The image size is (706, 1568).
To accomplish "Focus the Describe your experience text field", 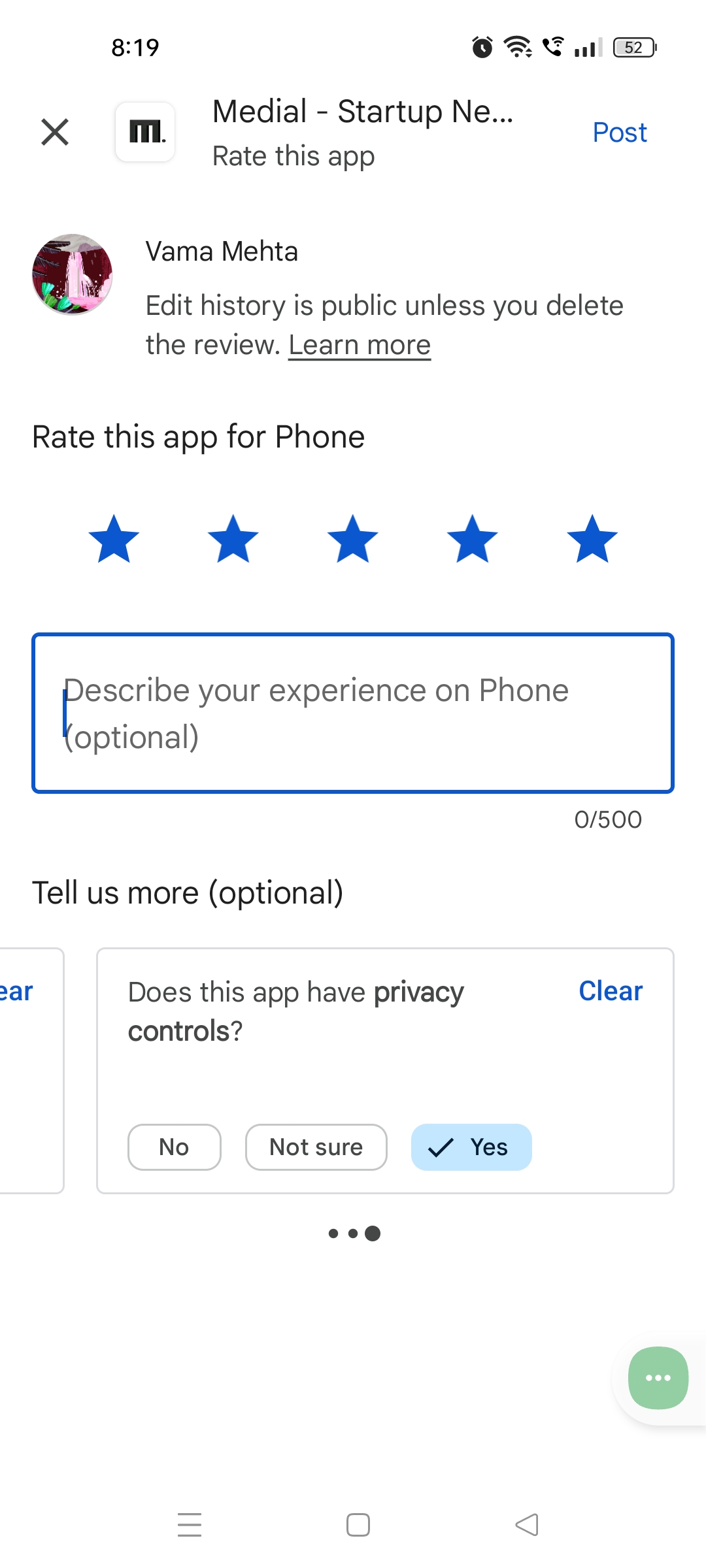I will pyautogui.click(x=353, y=713).
